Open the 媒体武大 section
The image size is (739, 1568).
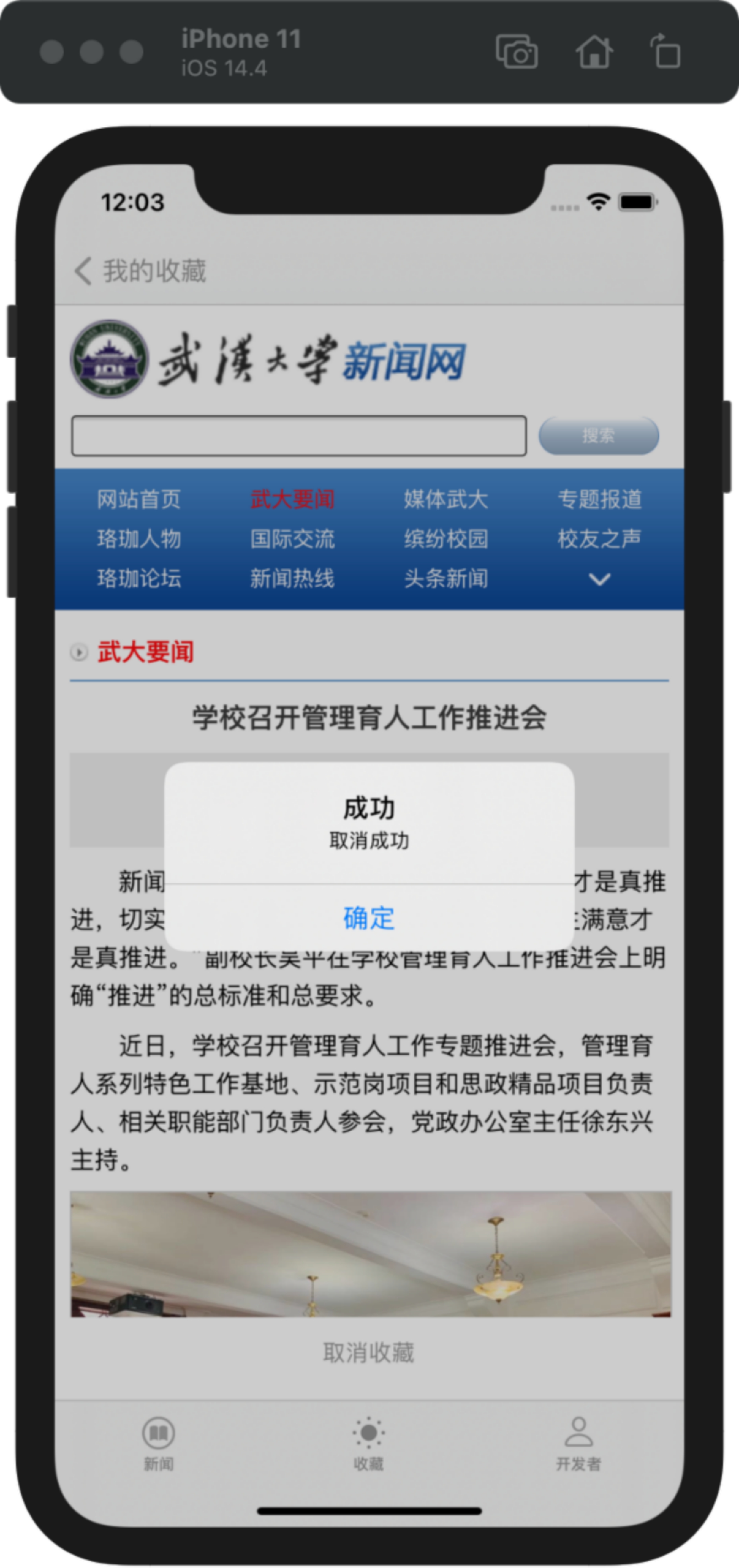click(445, 499)
